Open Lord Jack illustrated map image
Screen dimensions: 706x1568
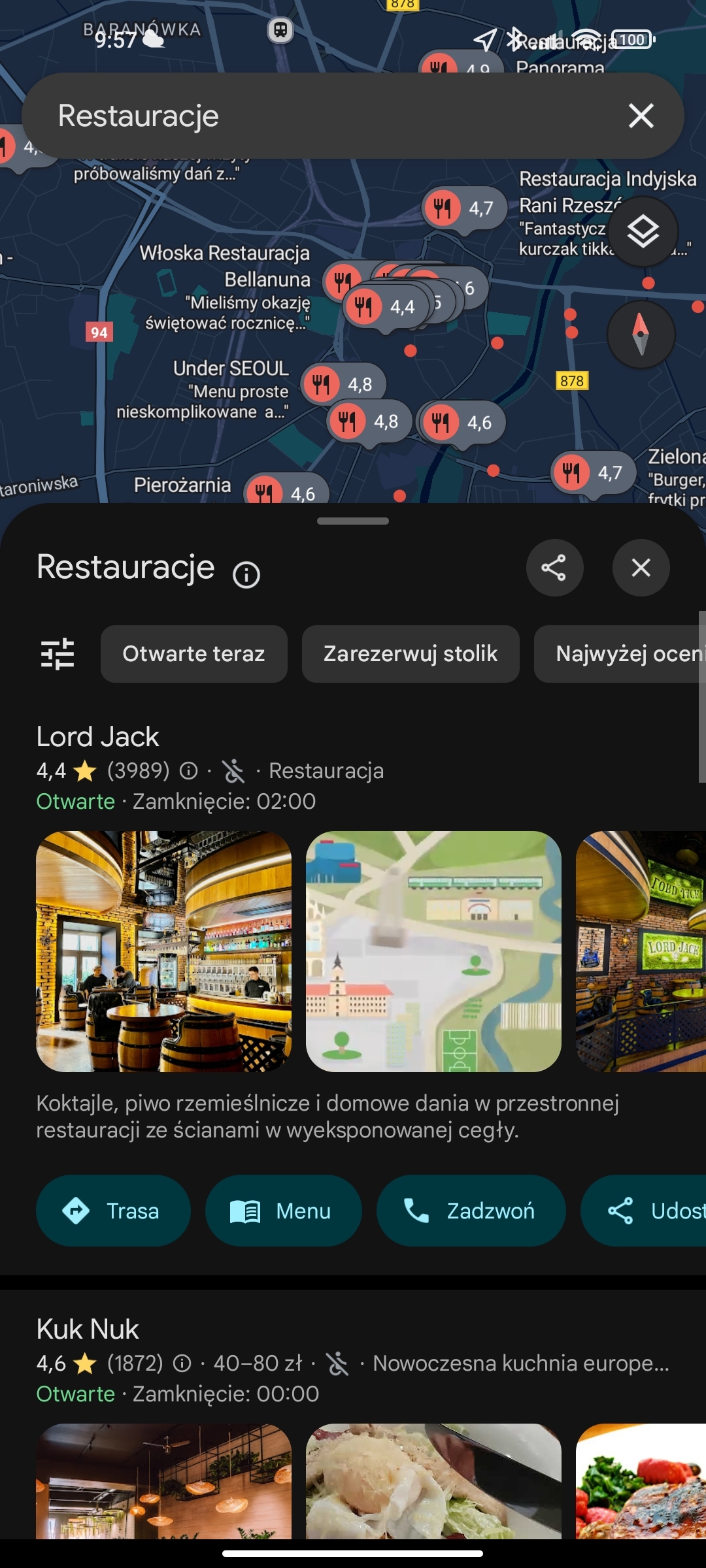(433, 951)
